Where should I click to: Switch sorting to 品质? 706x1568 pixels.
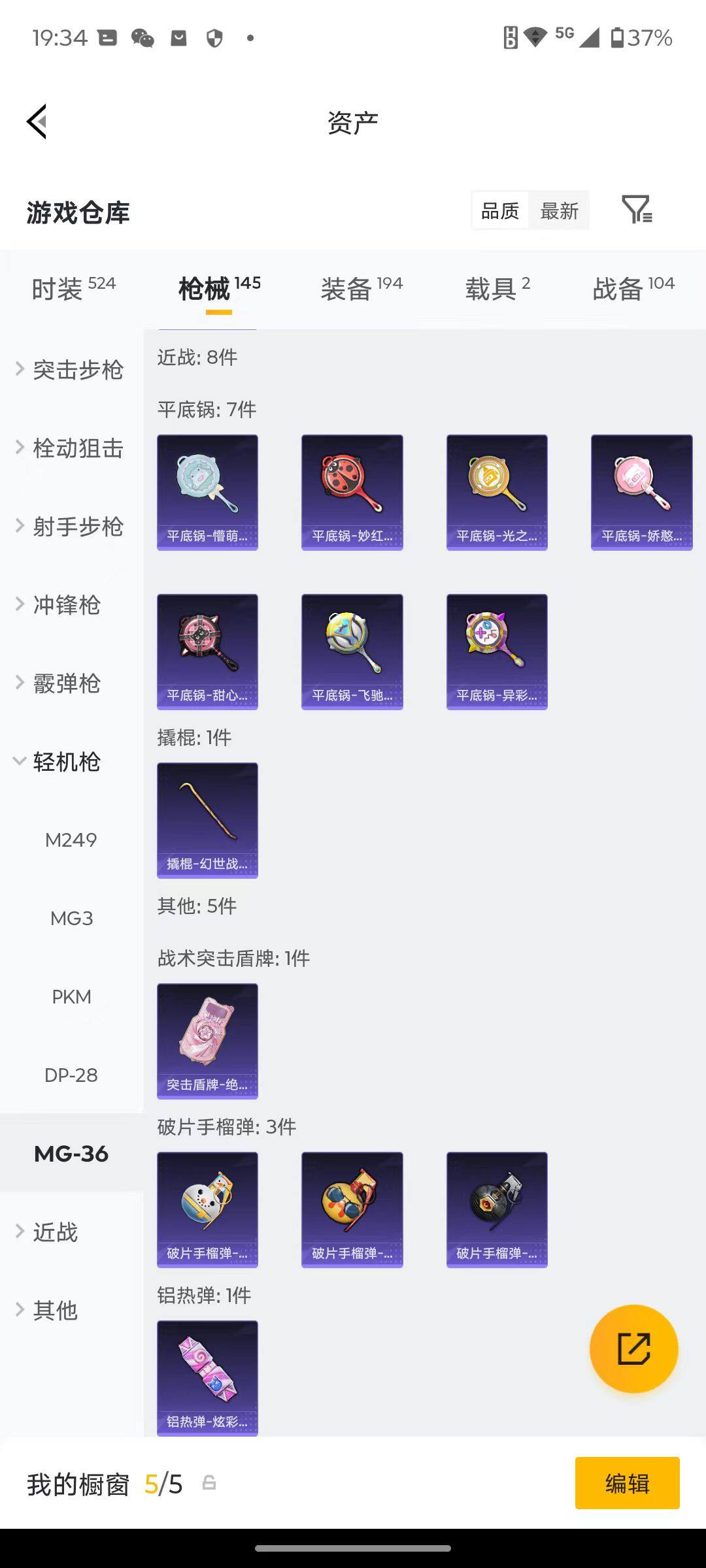tap(499, 210)
